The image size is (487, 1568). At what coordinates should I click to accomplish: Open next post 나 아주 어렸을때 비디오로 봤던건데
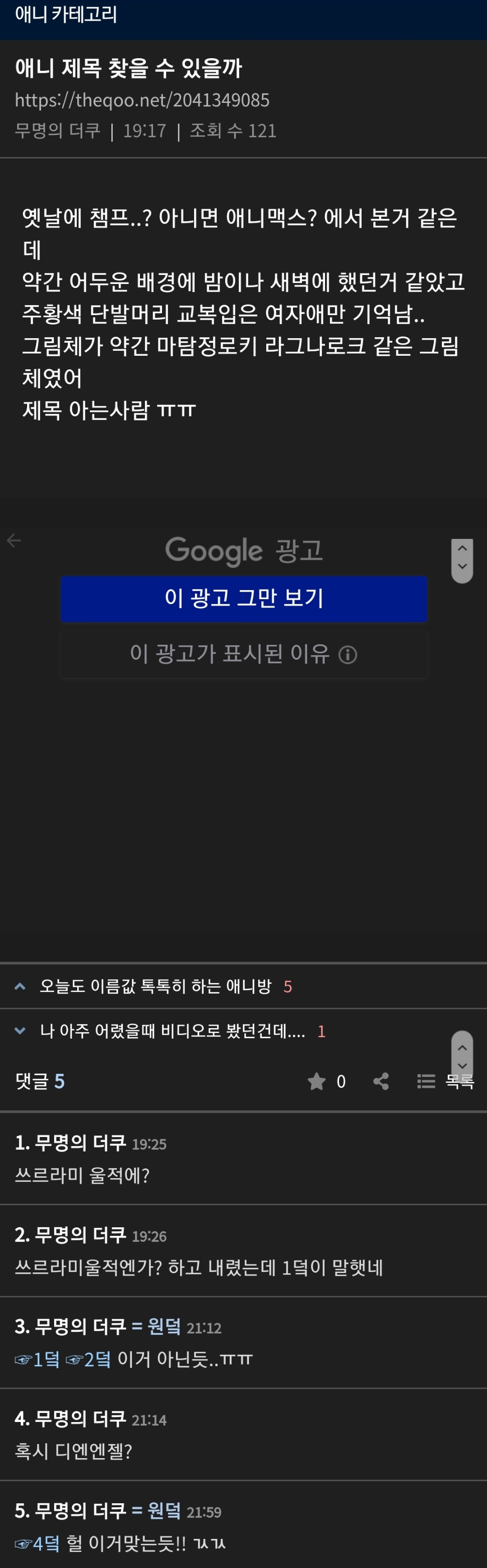point(172,1031)
